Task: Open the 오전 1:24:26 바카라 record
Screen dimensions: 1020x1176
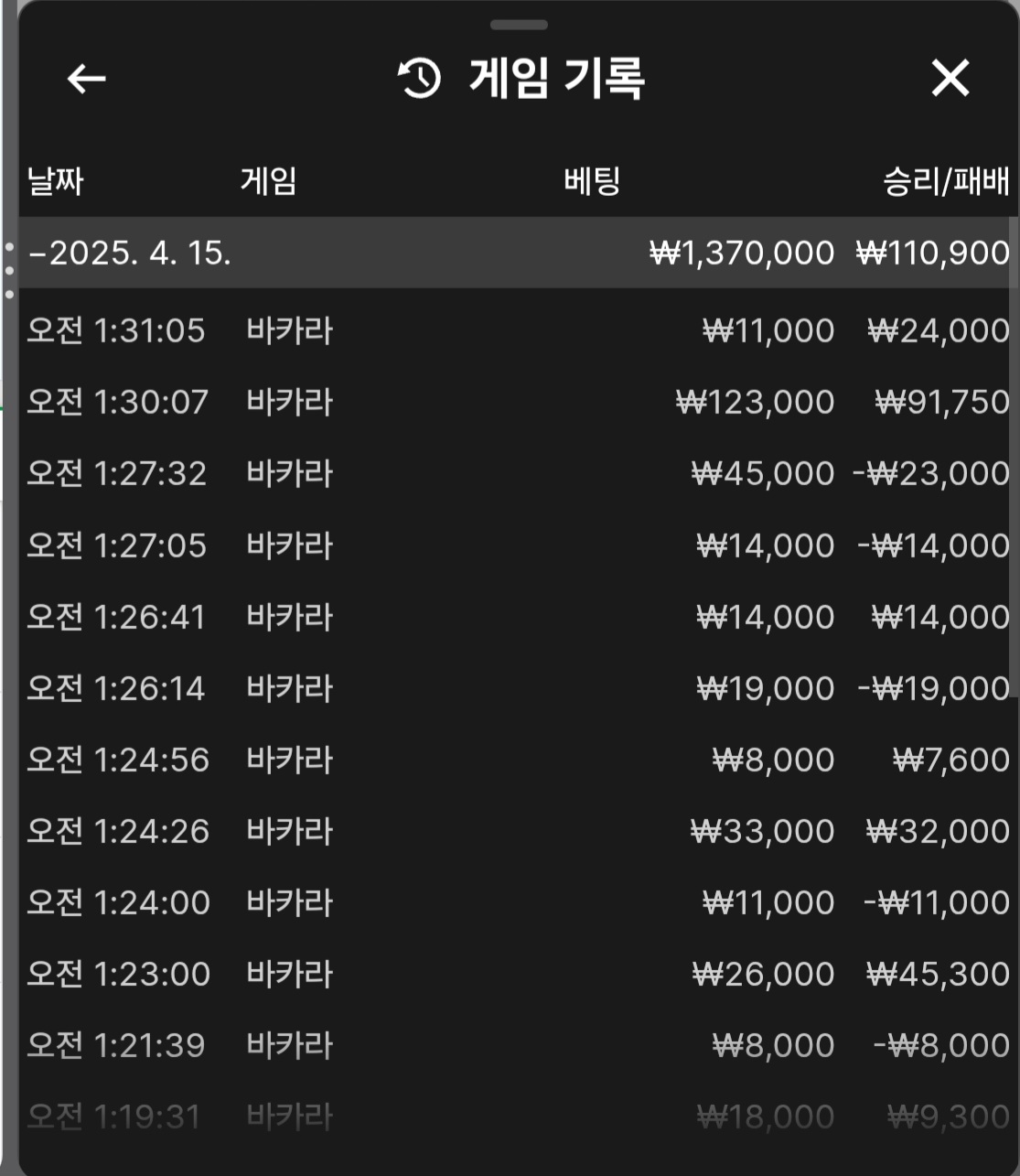Action: pos(517,831)
